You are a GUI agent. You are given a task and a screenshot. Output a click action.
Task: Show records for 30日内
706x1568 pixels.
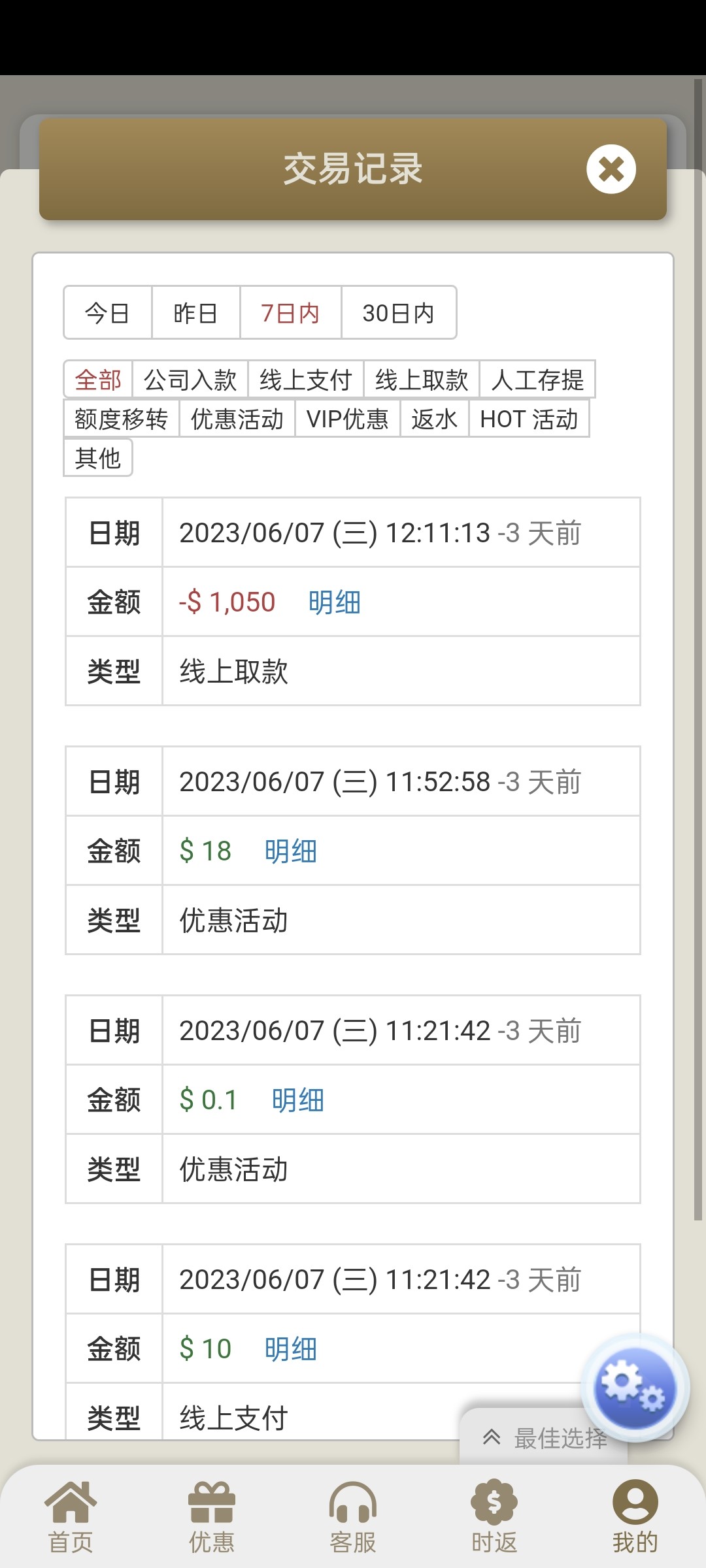tap(398, 313)
